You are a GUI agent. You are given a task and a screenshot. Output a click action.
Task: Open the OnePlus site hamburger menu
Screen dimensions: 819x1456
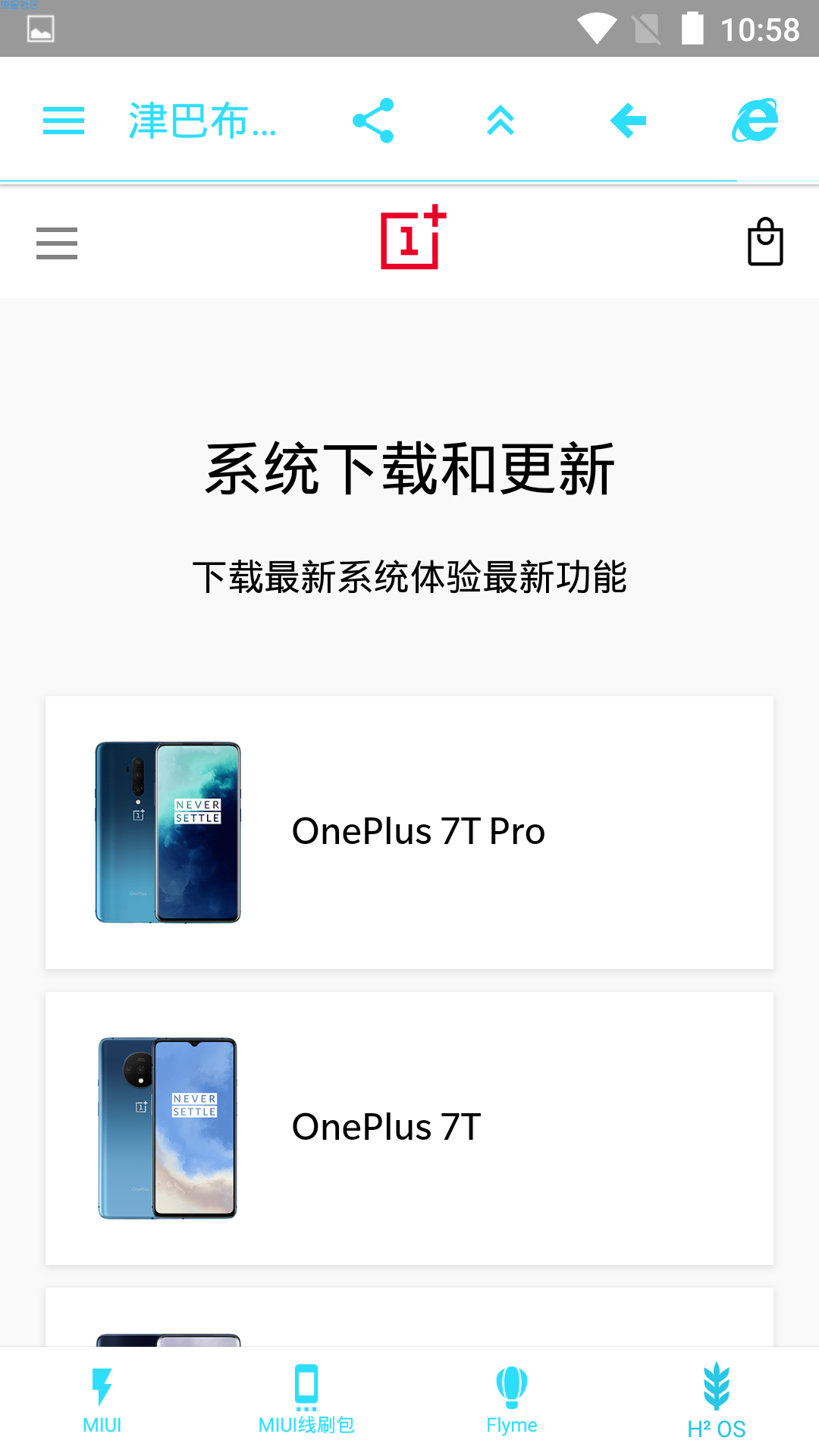point(57,243)
